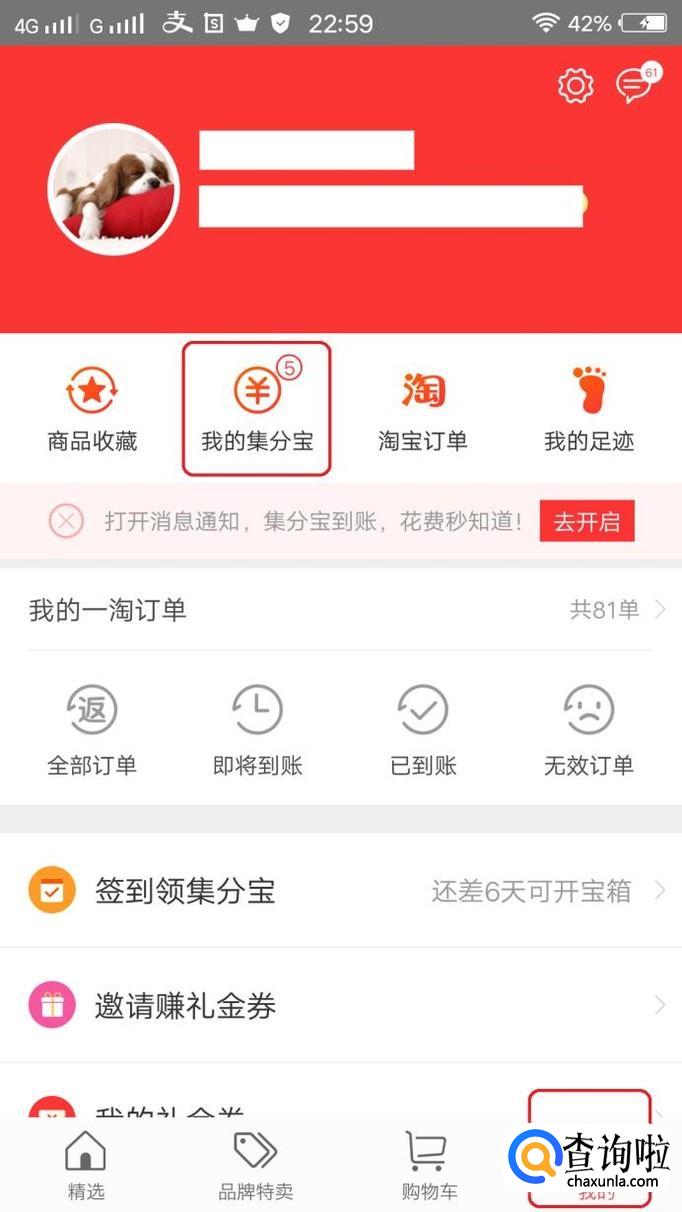View 淘宝订单
The image size is (682, 1212).
coord(422,408)
